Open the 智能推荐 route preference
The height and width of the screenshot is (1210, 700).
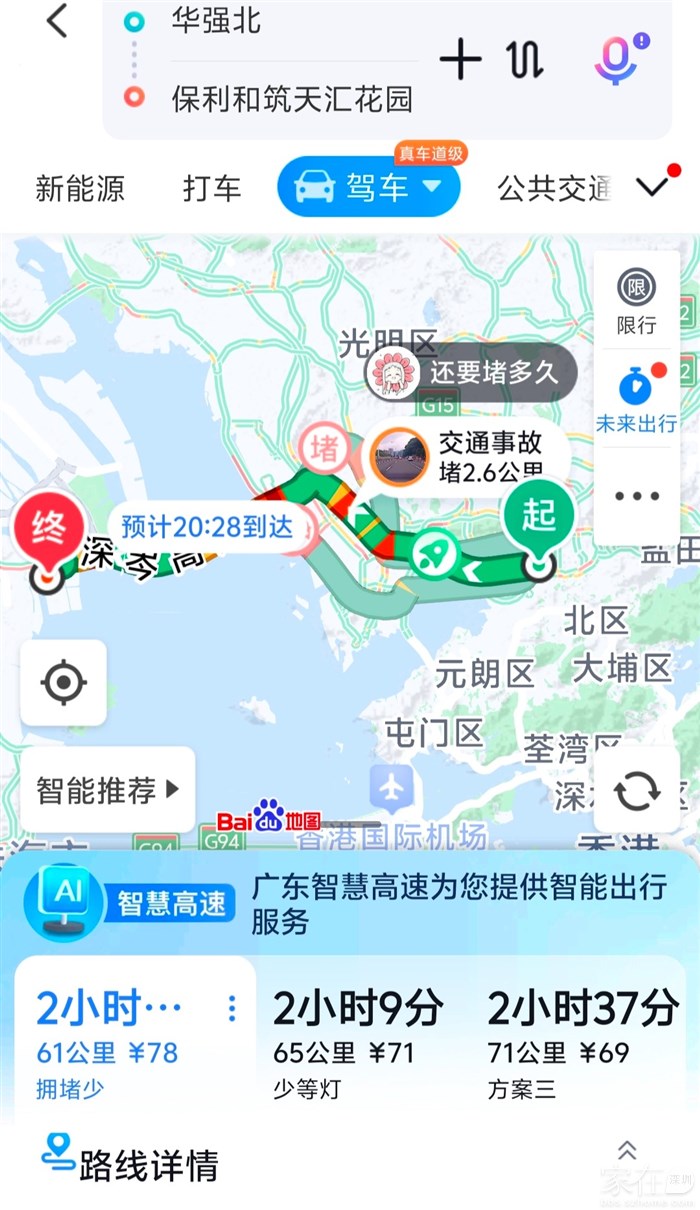click(x=107, y=790)
